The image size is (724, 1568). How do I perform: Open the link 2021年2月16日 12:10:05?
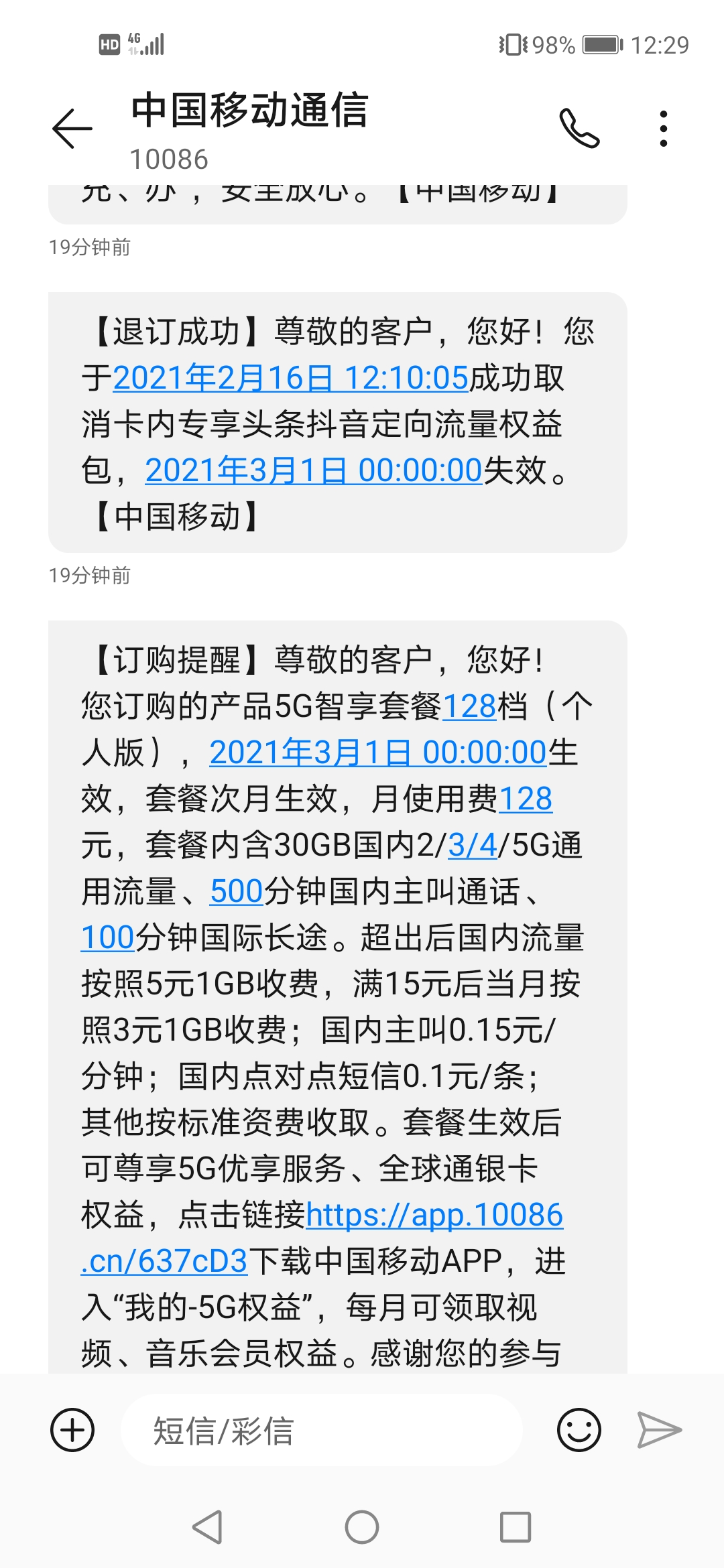coord(290,378)
